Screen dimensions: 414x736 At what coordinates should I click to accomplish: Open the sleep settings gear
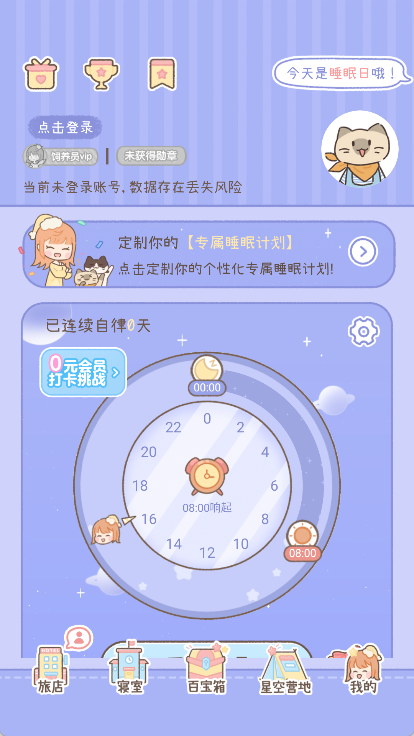[363, 332]
